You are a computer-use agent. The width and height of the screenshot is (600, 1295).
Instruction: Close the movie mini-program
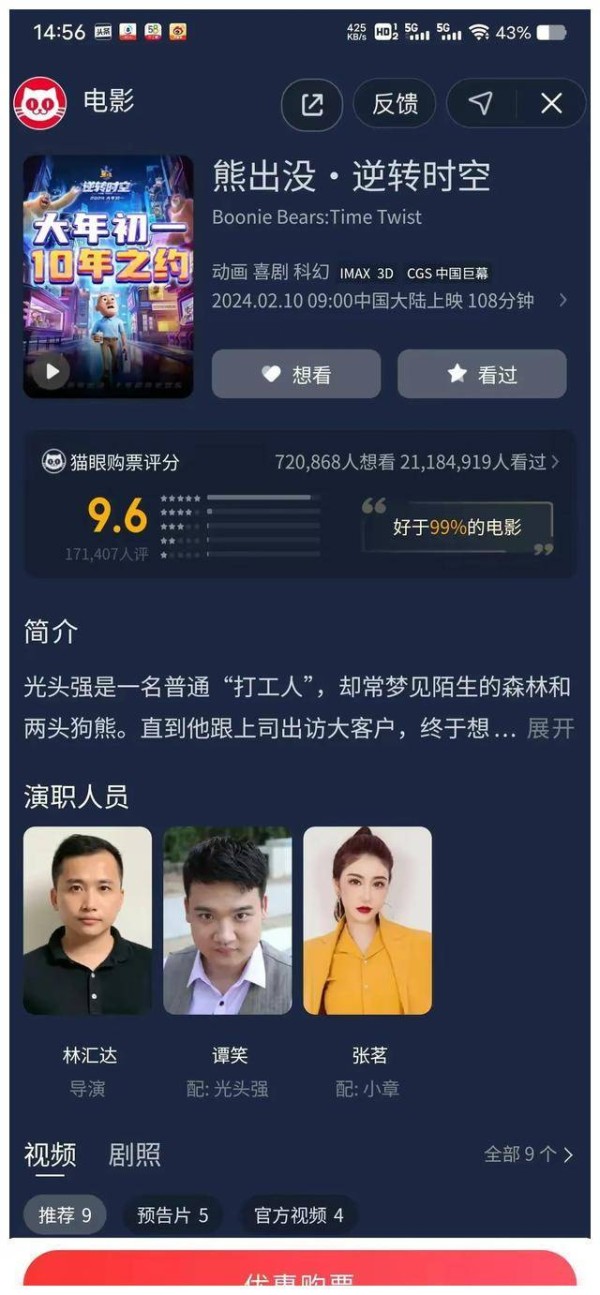551,104
